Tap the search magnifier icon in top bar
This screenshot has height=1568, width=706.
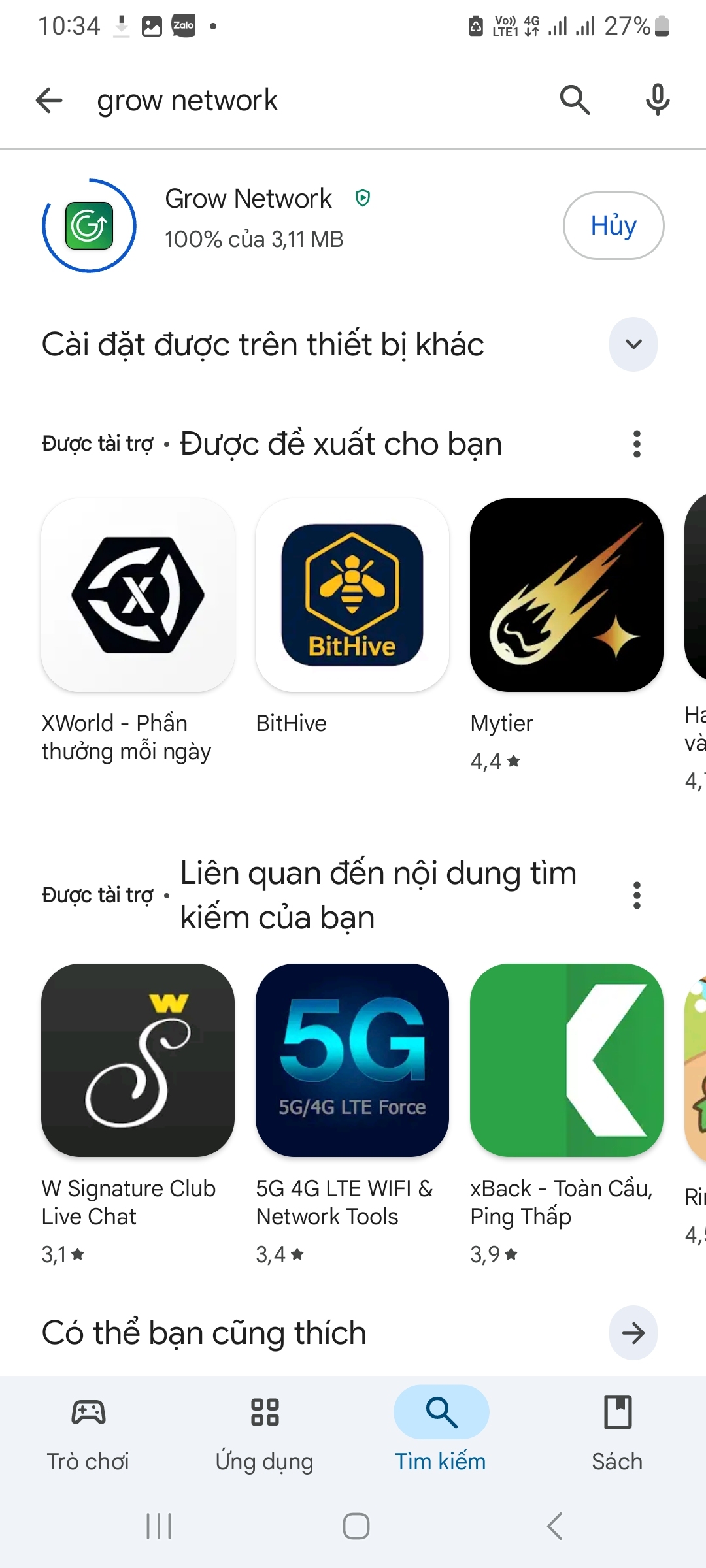pos(575,101)
